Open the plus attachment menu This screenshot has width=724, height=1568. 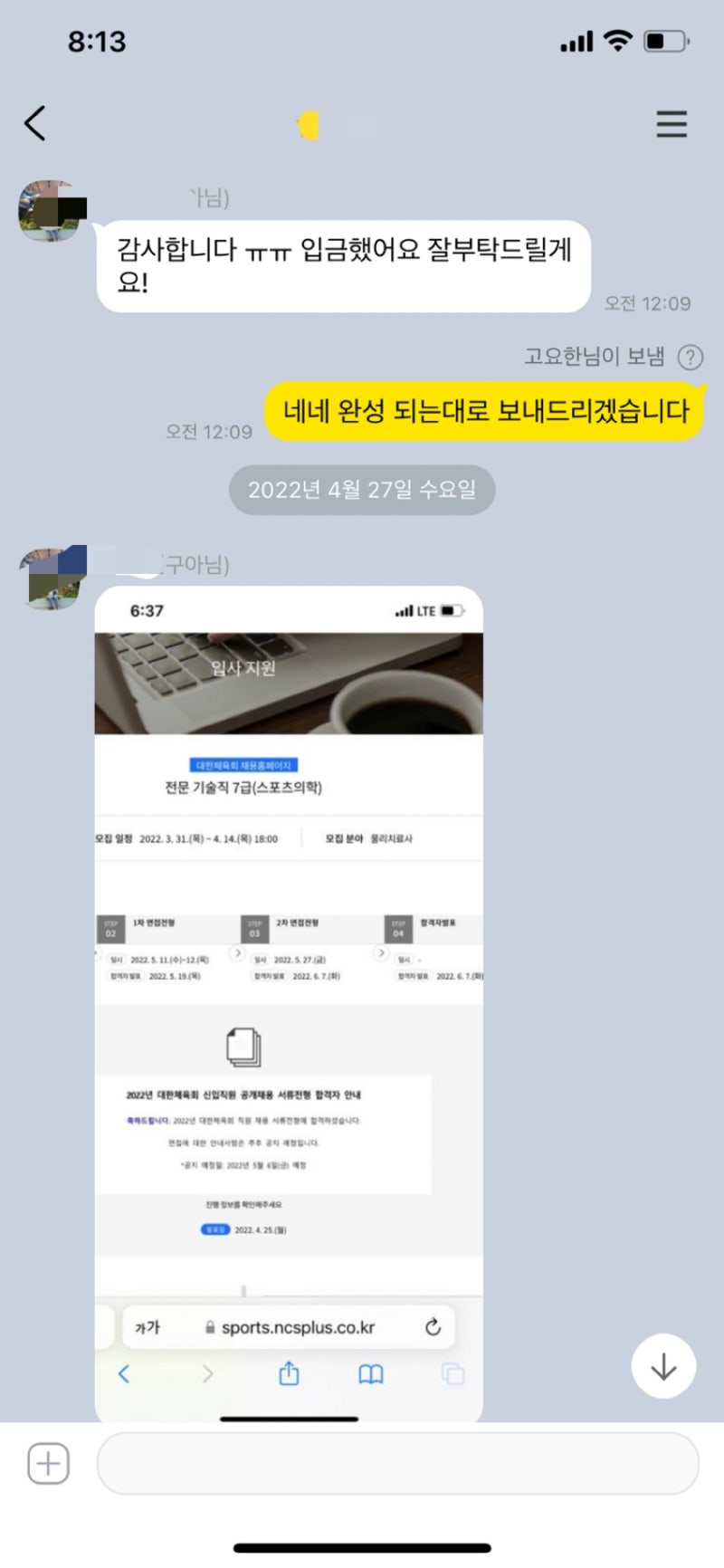pos(48,1464)
